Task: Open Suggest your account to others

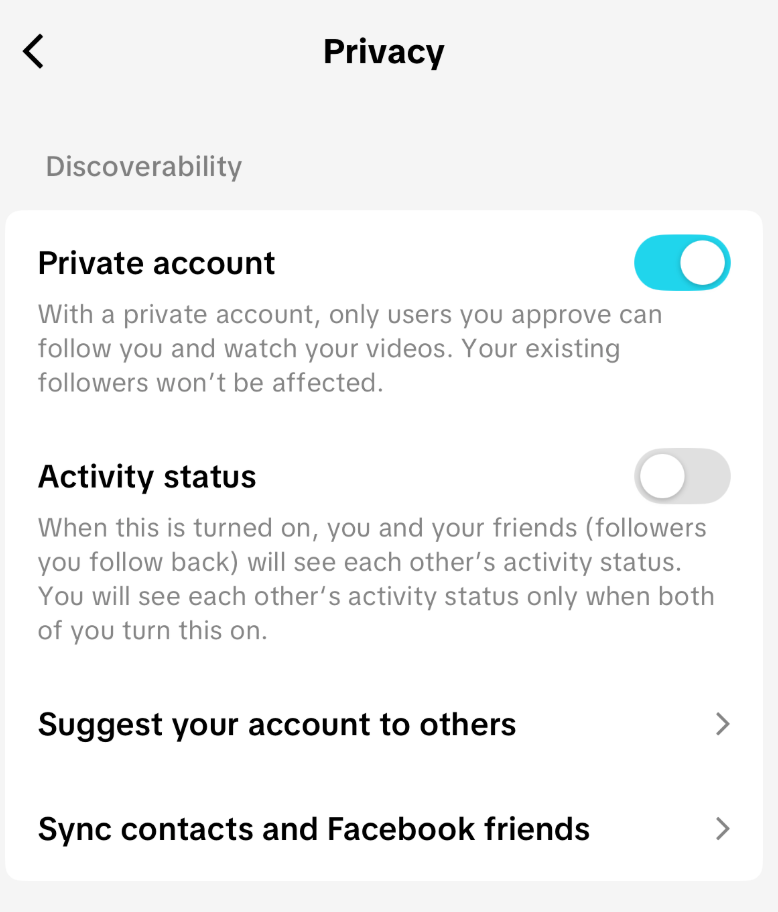Action: (384, 724)
